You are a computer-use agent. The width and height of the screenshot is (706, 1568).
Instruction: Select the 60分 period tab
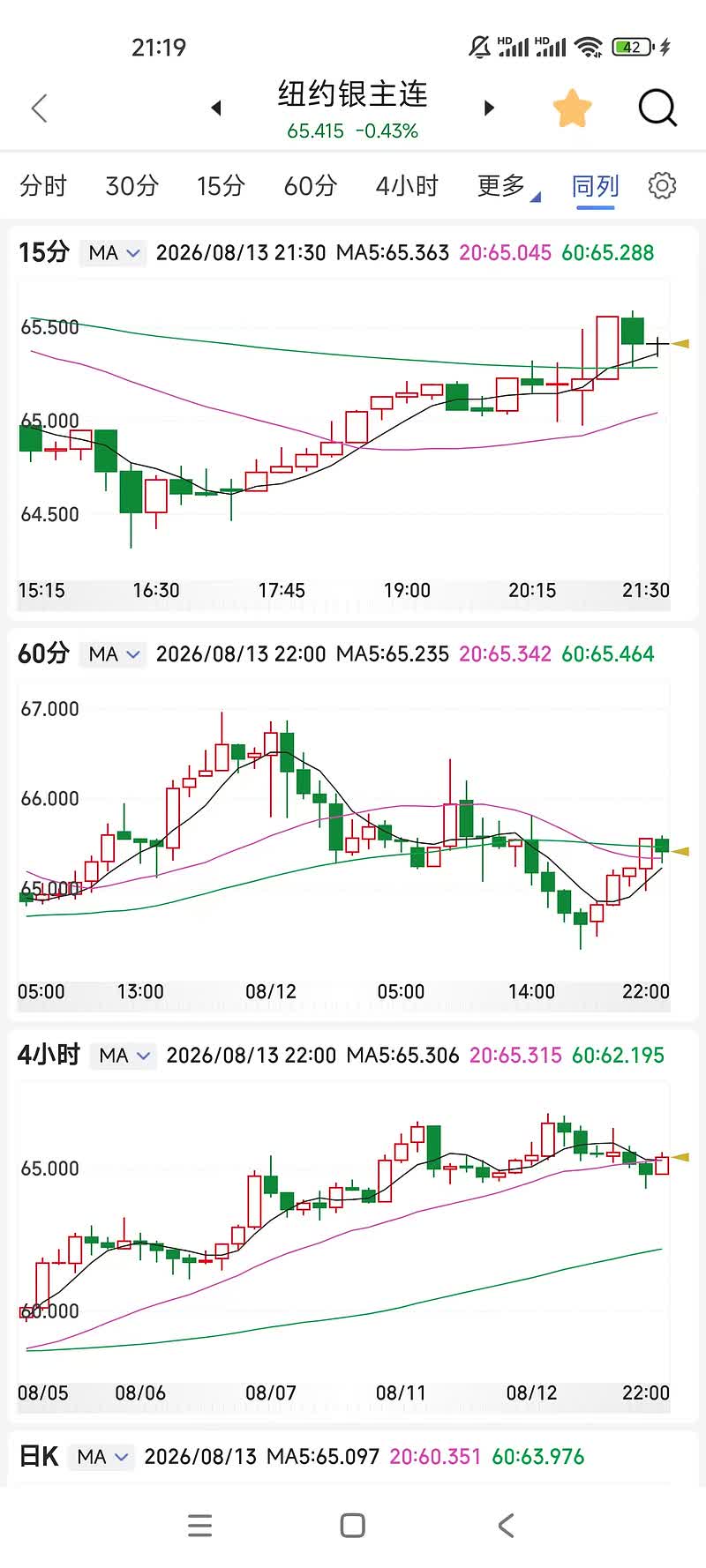[311, 186]
